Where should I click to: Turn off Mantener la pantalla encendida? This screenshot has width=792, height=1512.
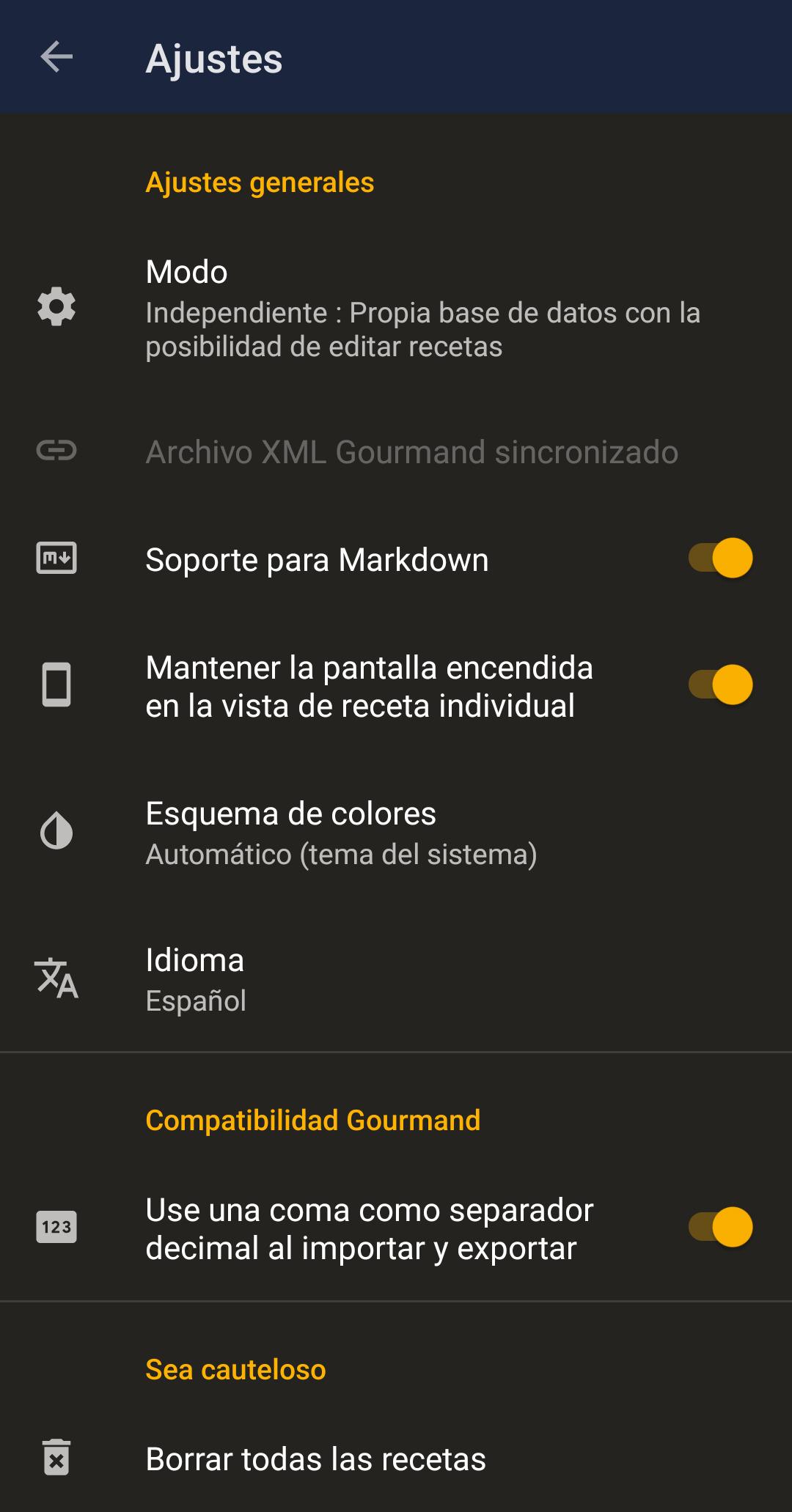coord(720,685)
